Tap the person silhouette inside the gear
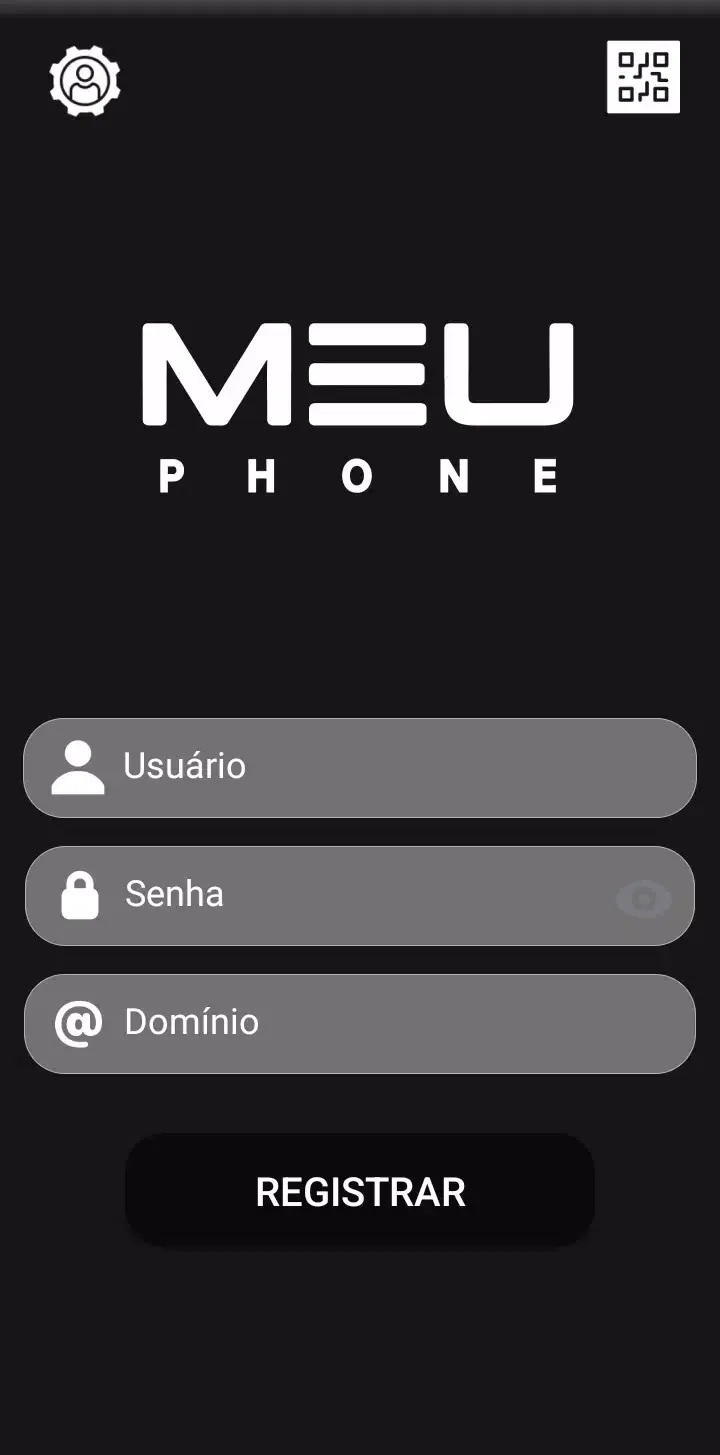Image resolution: width=720 pixels, height=1455 pixels. click(84, 80)
